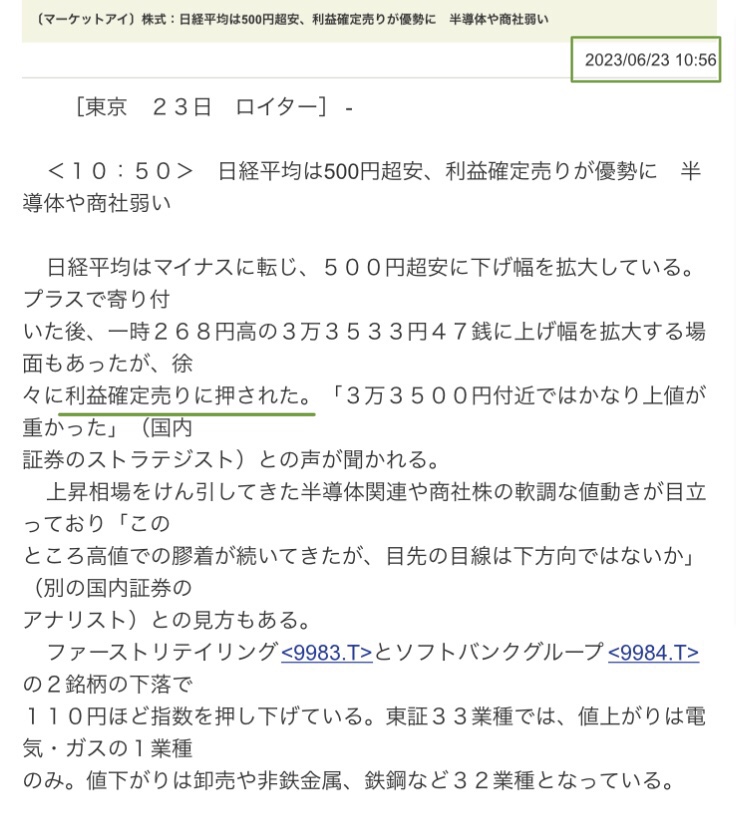This screenshot has width=736, height=813.
Task: Open the 9984.T stock code link
Action: tap(653, 653)
